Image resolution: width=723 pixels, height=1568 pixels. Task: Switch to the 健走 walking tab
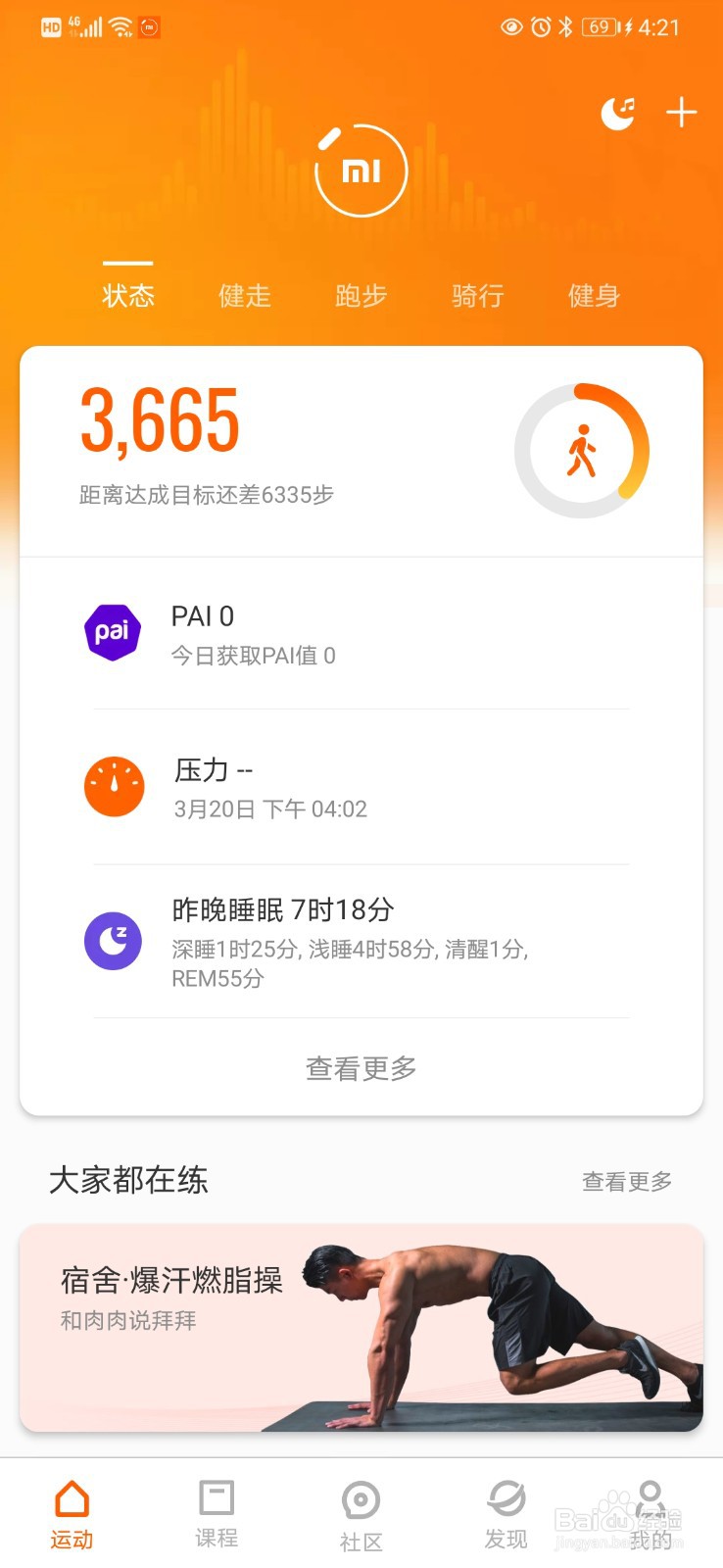(x=244, y=296)
